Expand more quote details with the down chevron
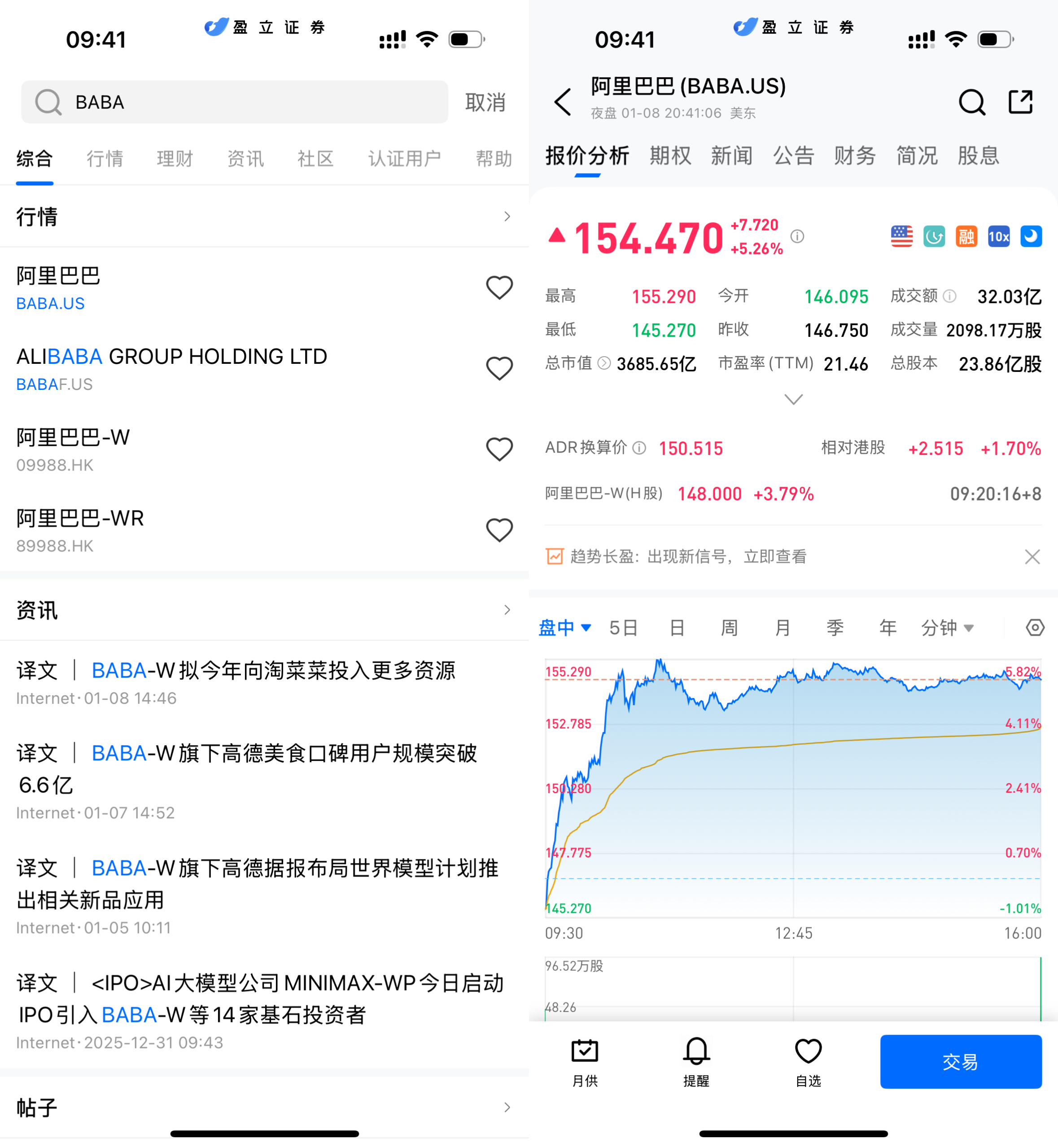This screenshot has height=1148, width=1058. [793, 399]
